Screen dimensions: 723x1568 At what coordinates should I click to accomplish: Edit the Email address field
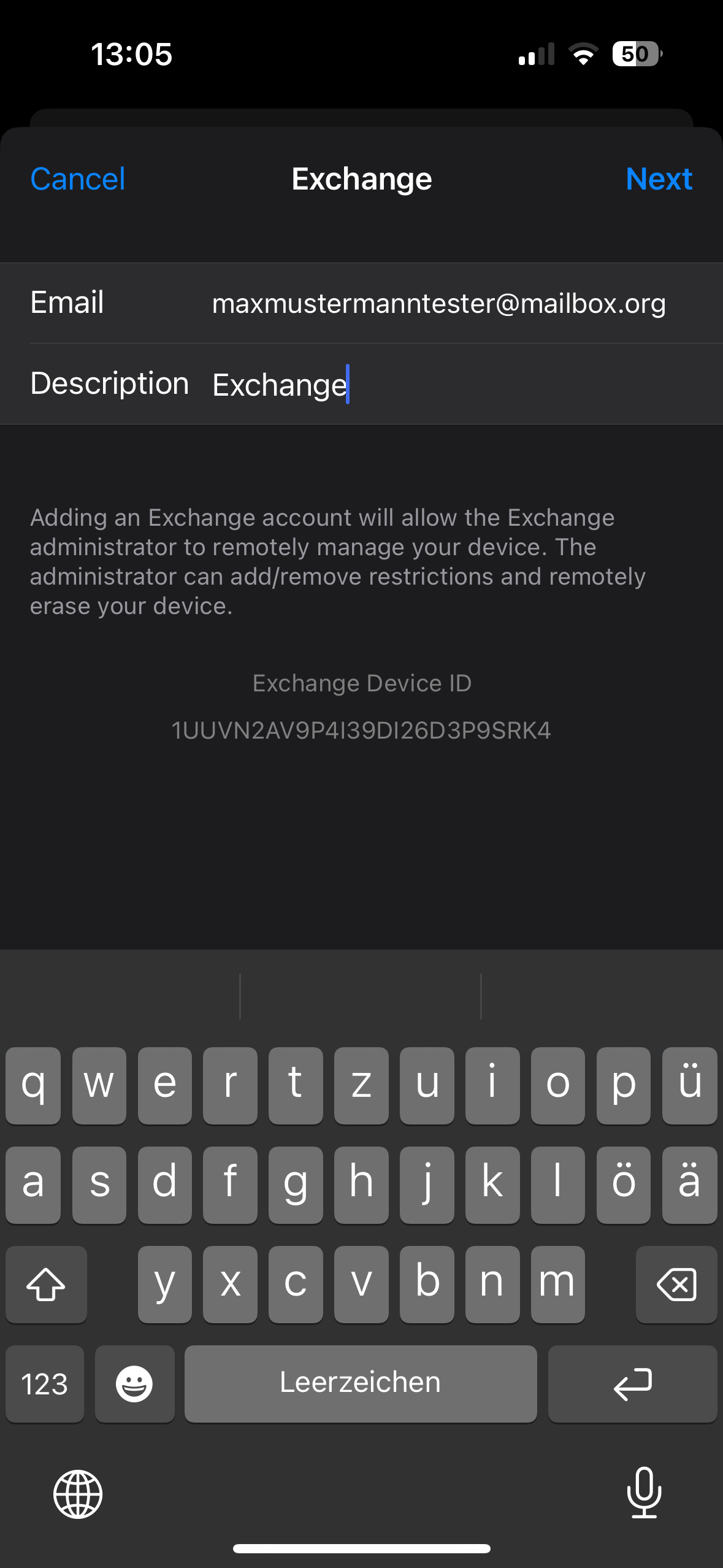(438, 304)
